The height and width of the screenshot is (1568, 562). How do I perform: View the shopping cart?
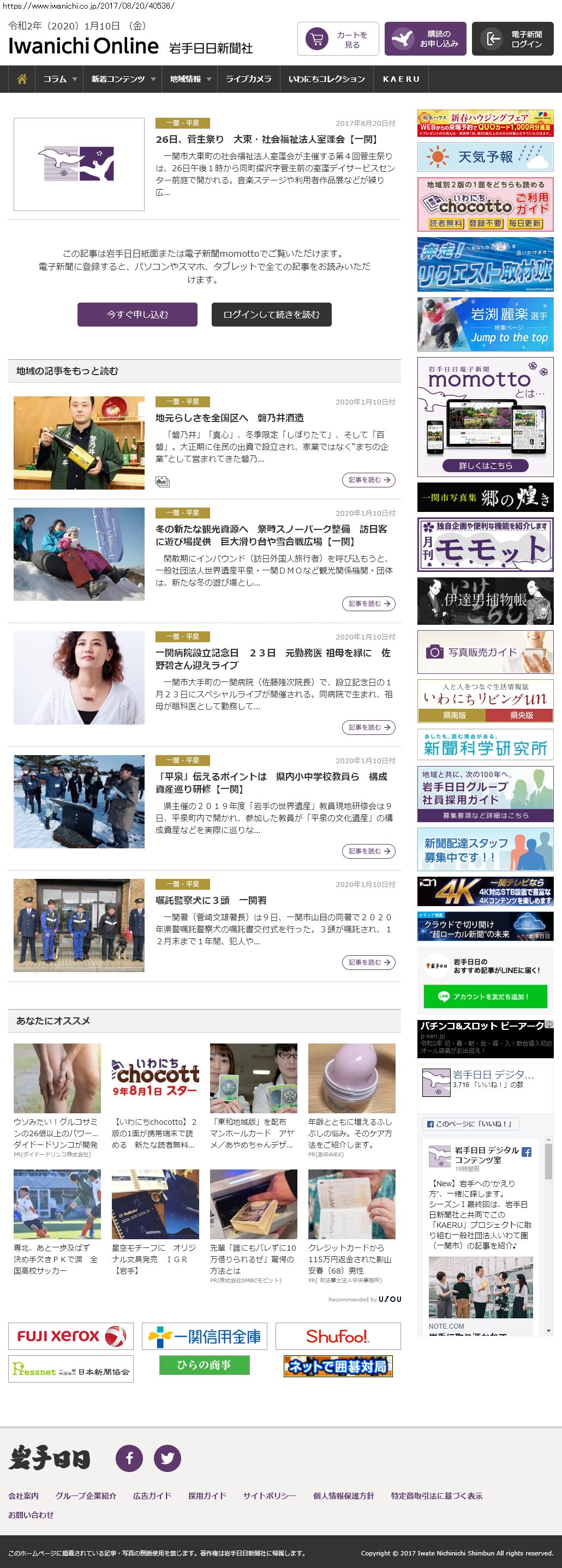338,40
